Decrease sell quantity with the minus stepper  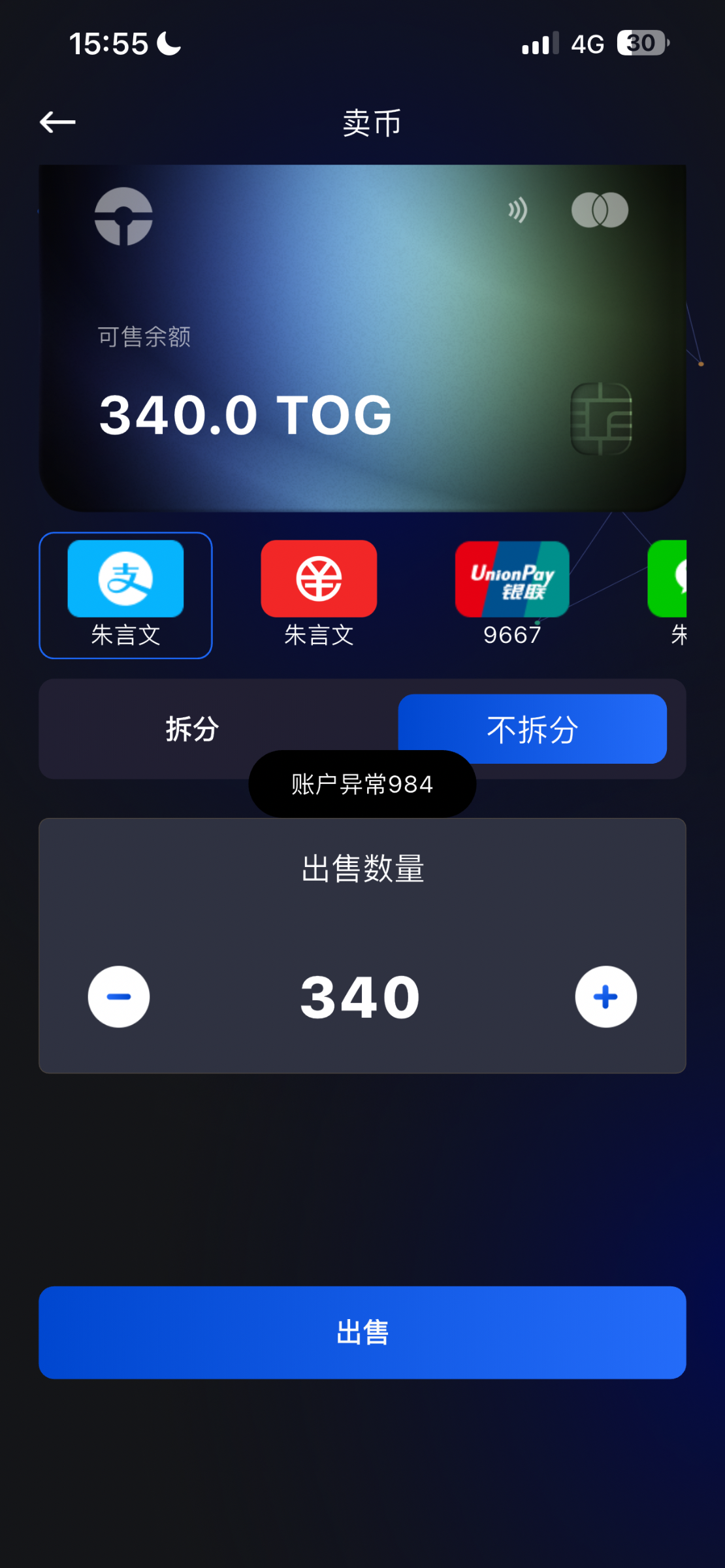pyautogui.click(x=118, y=996)
